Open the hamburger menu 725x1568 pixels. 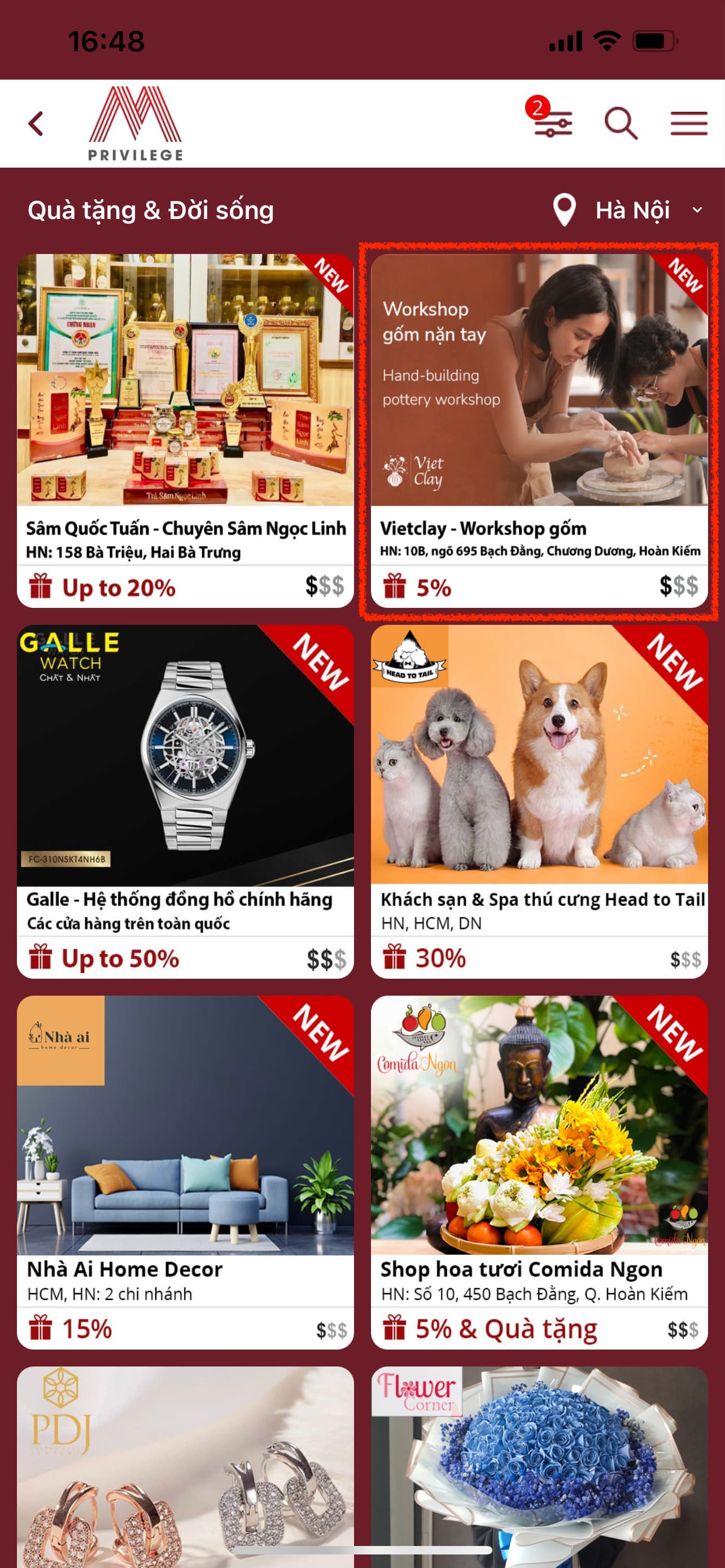click(x=688, y=124)
